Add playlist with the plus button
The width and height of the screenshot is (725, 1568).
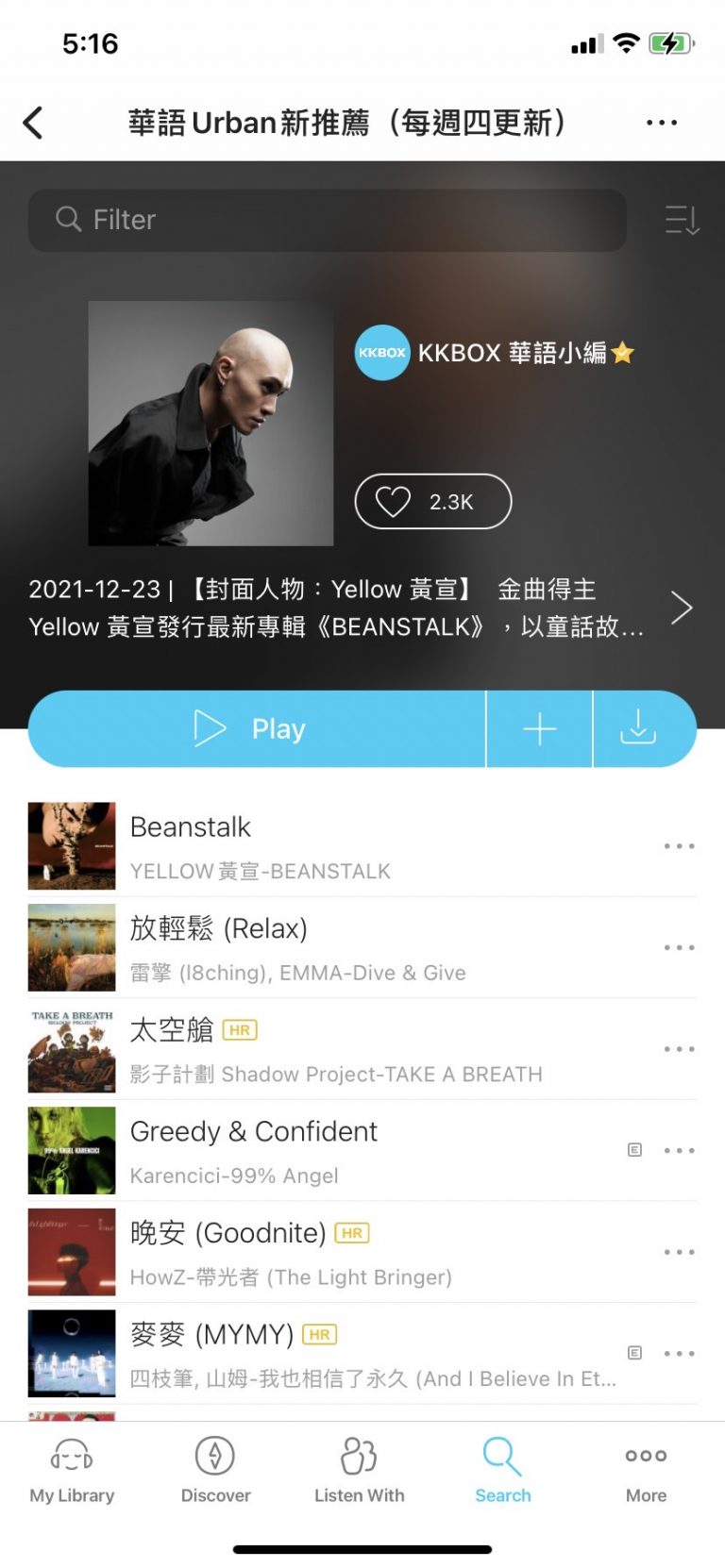tap(540, 729)
